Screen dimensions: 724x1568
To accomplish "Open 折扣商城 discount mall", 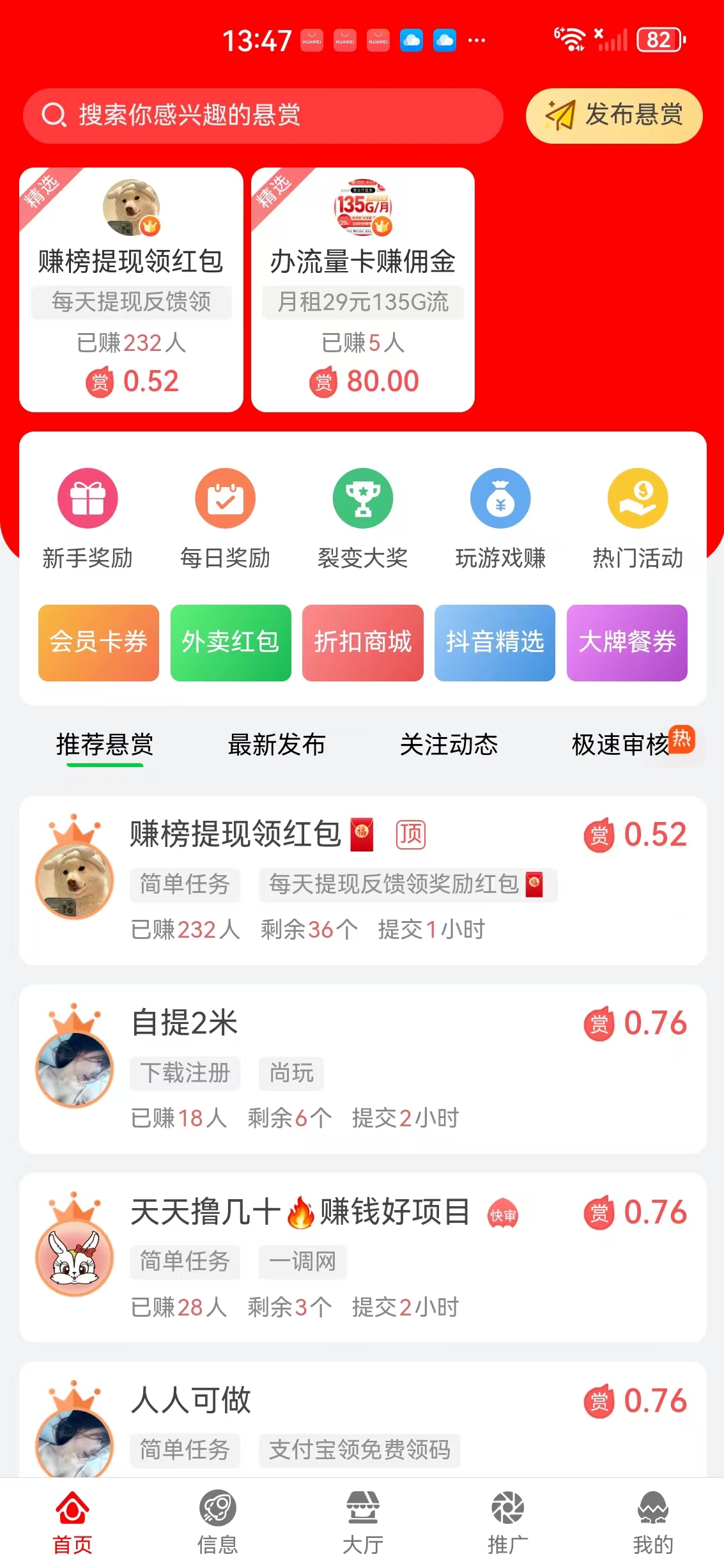I will click(362, 642).
